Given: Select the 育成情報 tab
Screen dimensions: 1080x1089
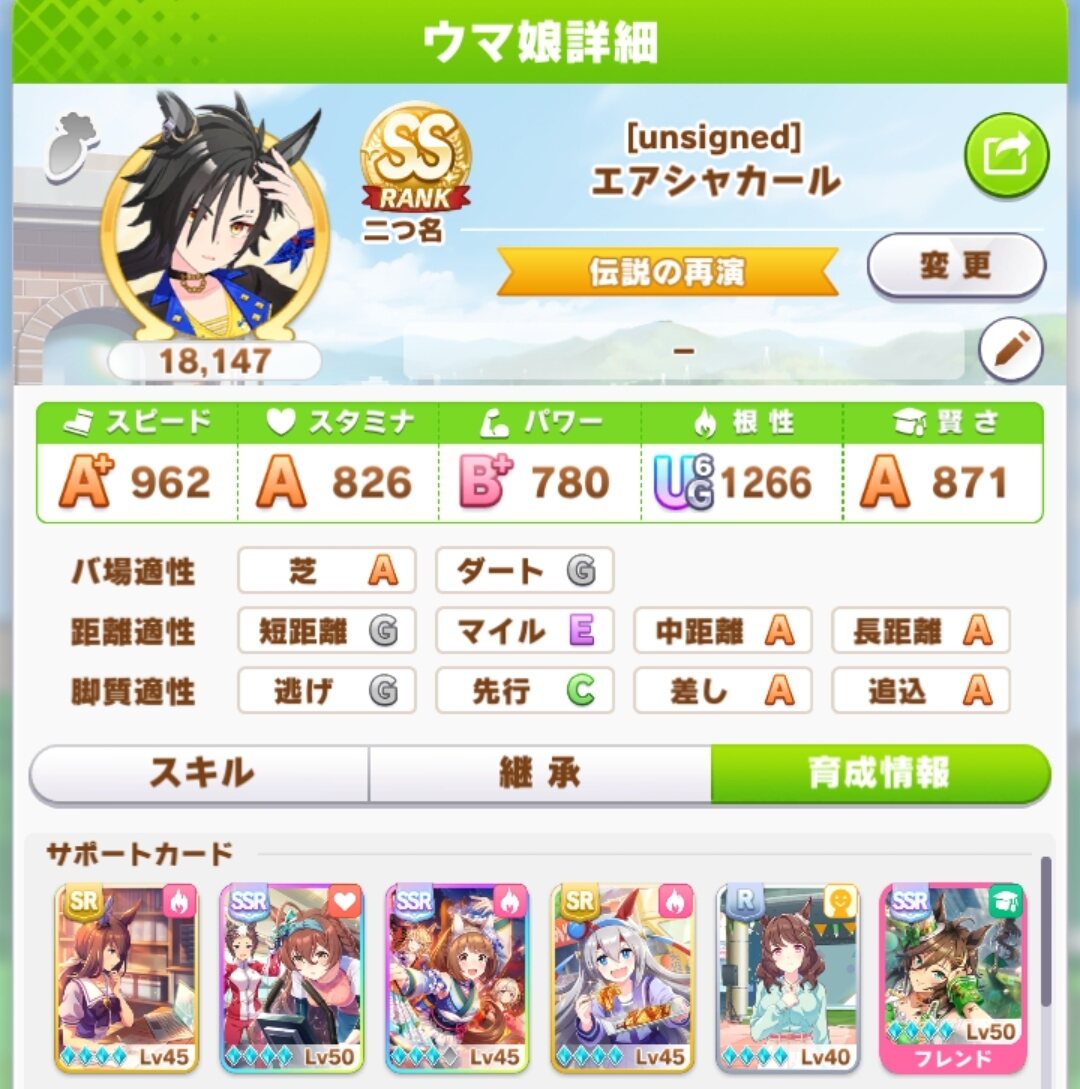Looking at the screenshot, I should point(880,773).
